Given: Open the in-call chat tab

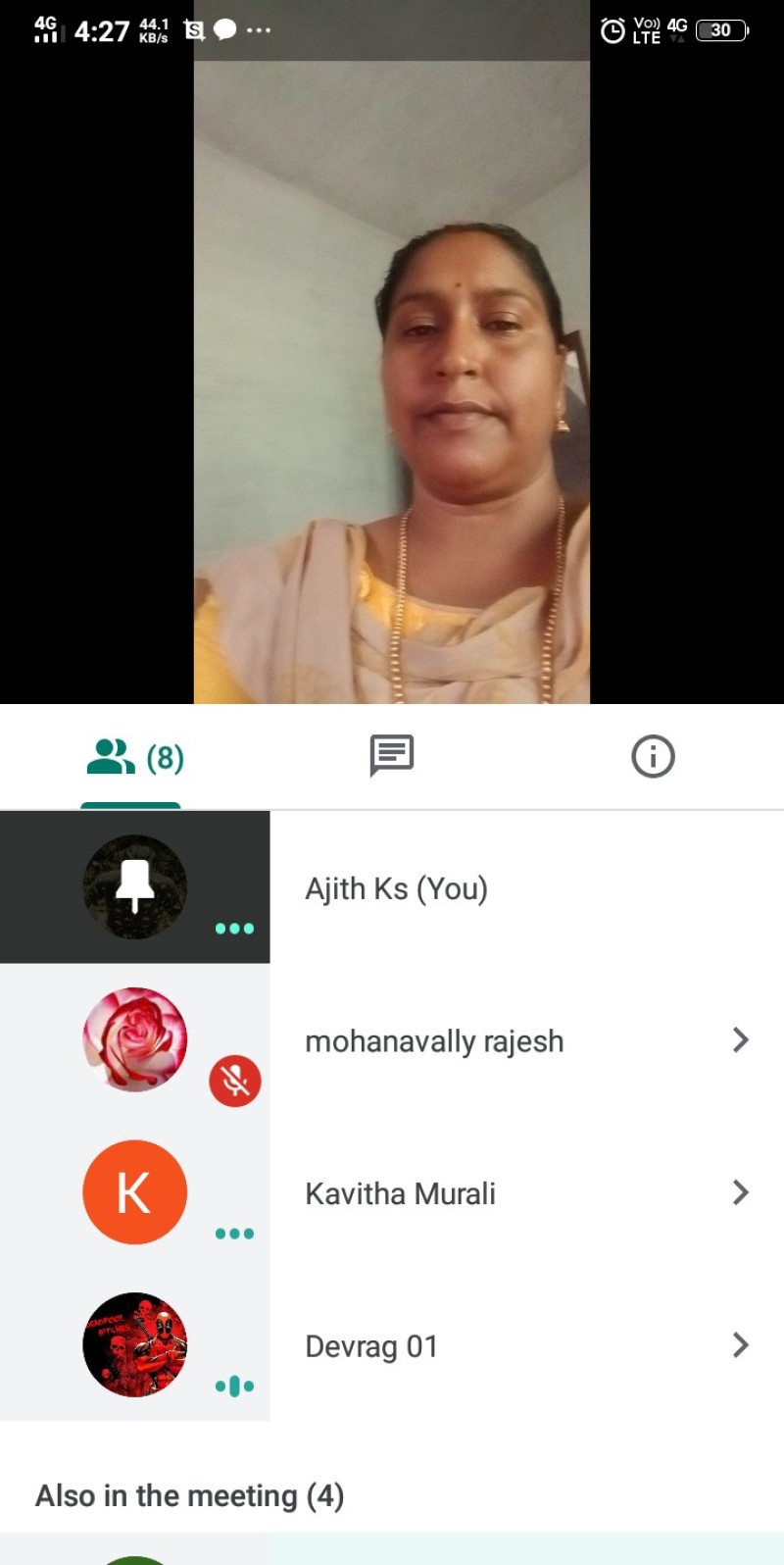Looking at the screenshot, I should click(392, 757).
